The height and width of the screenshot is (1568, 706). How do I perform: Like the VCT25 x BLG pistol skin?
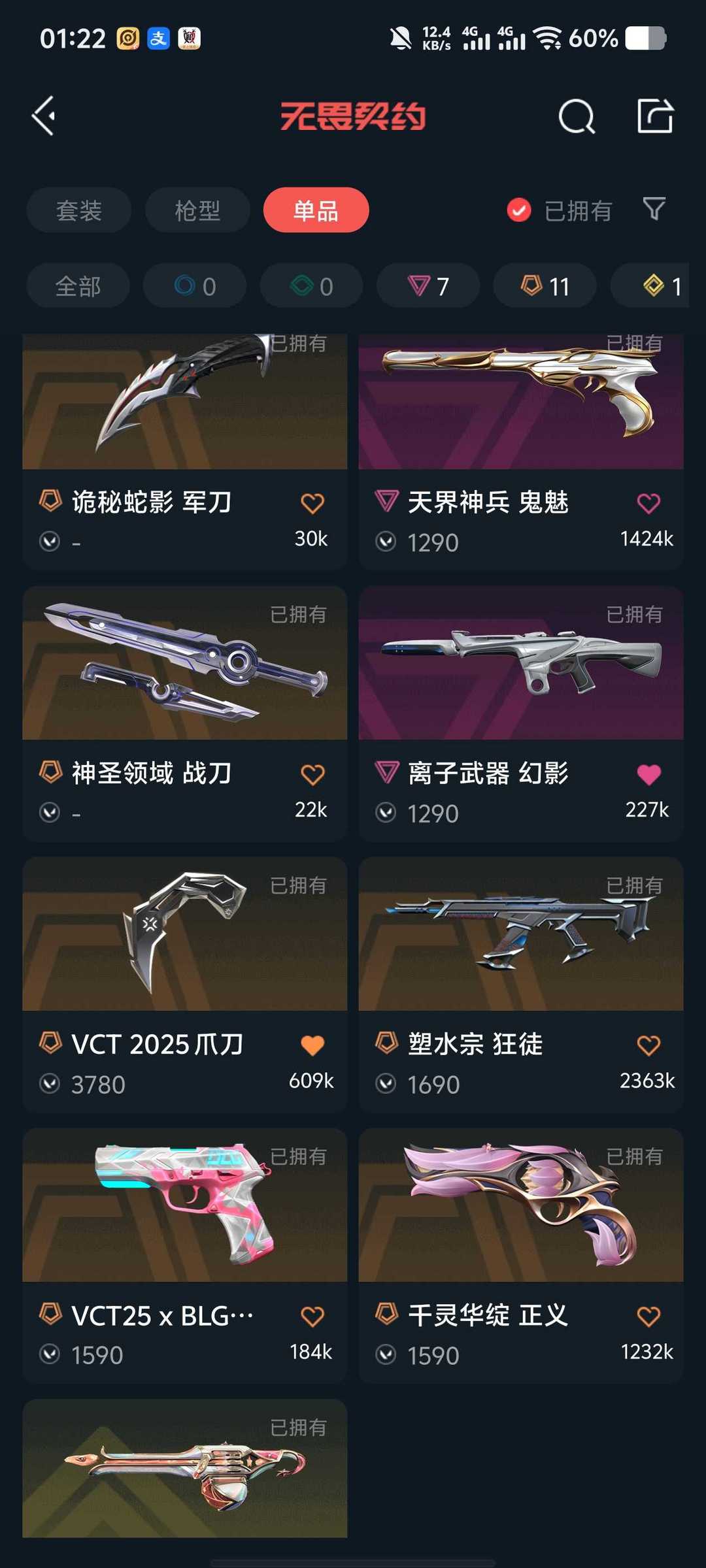point(312,1316)
